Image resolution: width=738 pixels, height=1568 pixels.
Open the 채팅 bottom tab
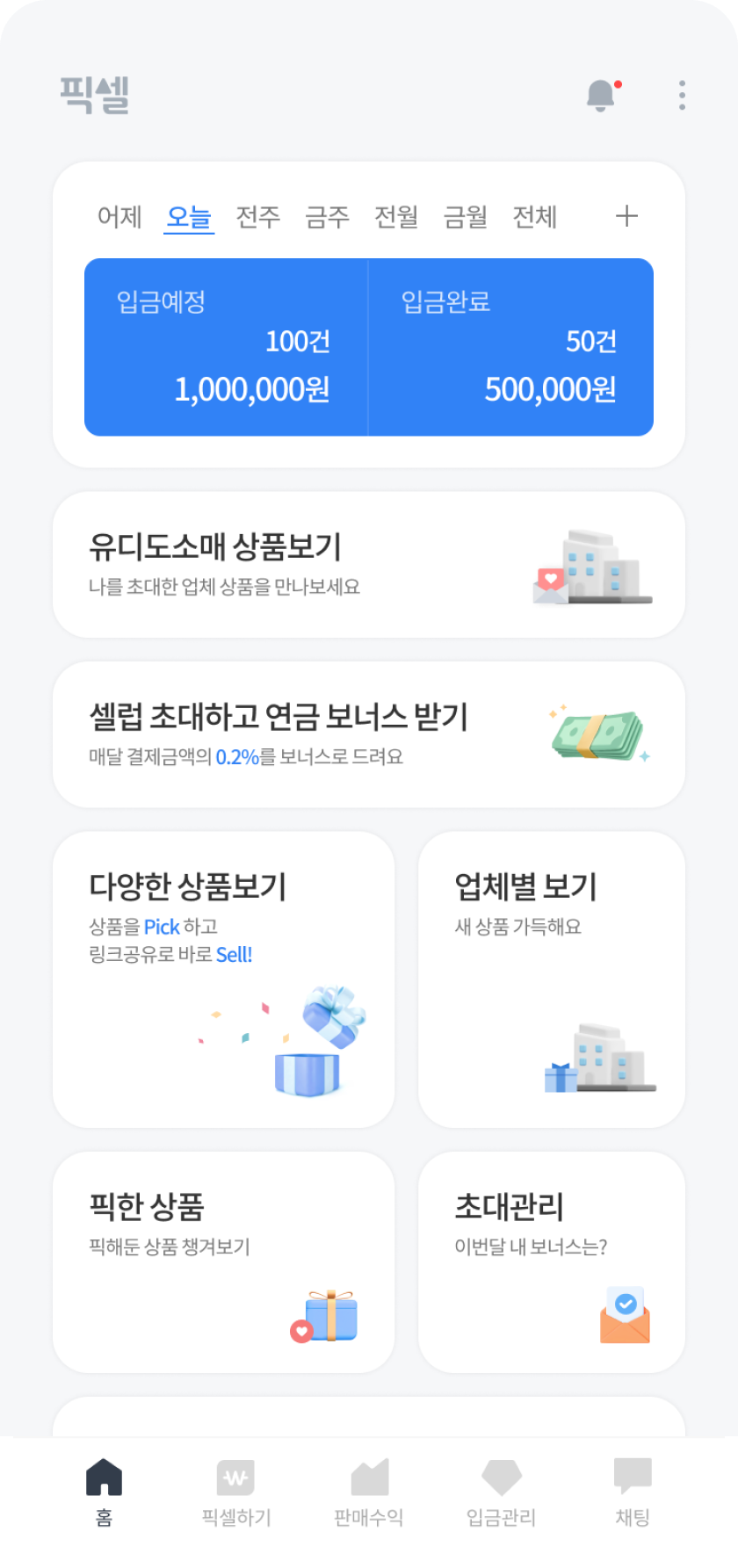click(633, 1492)
